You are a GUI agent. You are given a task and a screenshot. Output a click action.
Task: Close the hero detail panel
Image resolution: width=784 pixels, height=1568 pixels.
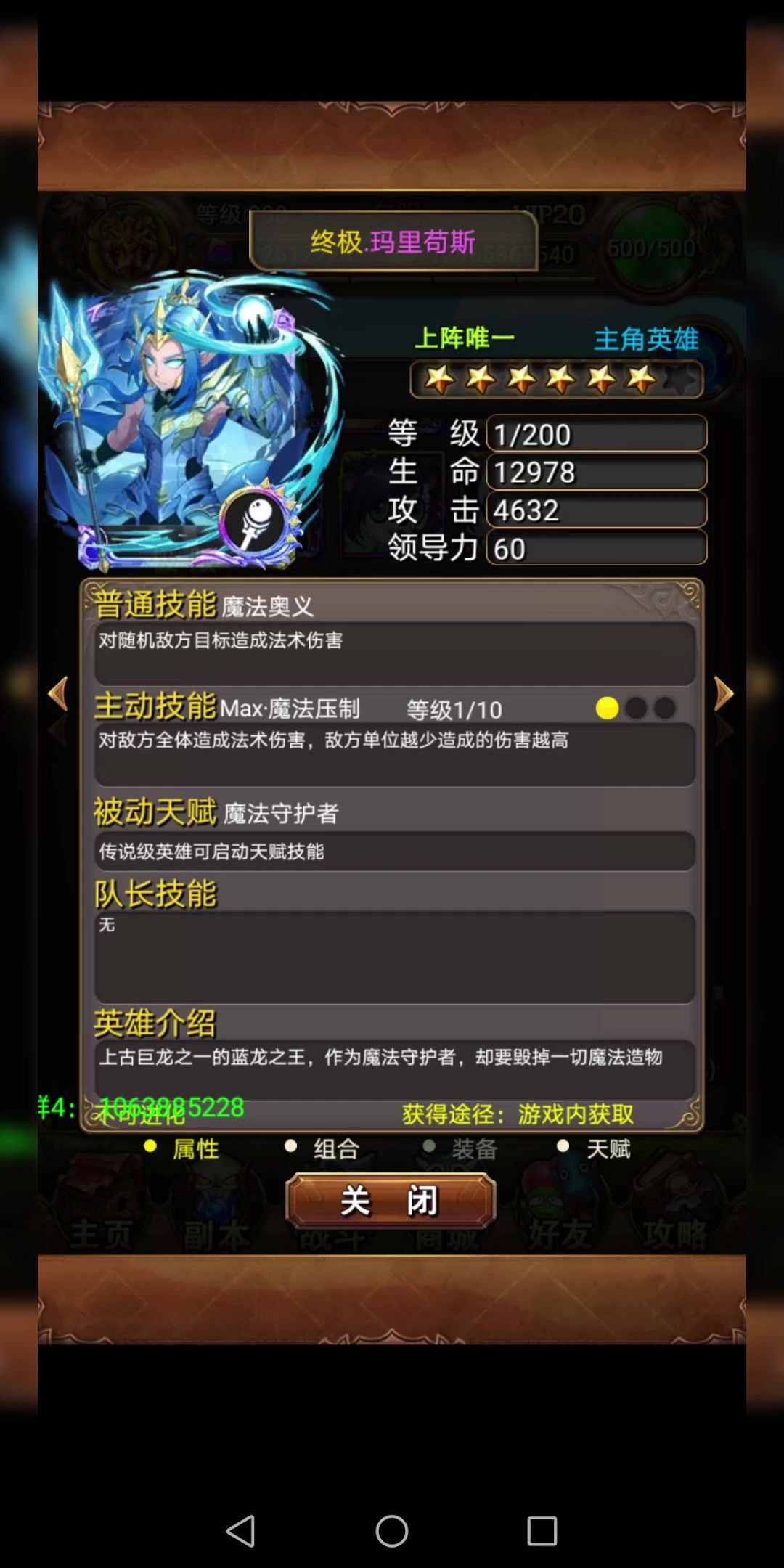pos(391,1201)
